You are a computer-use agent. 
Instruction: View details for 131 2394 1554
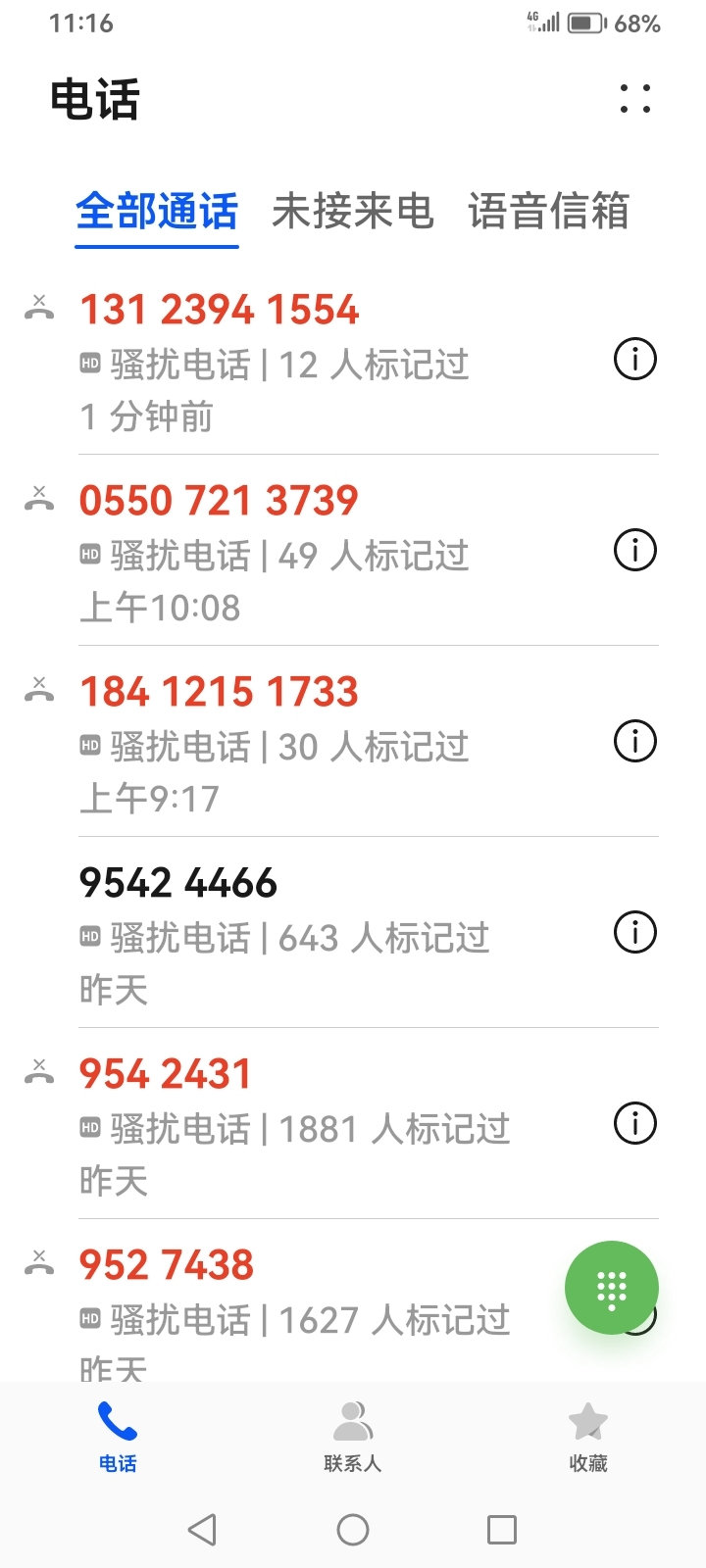coord(635,359)
